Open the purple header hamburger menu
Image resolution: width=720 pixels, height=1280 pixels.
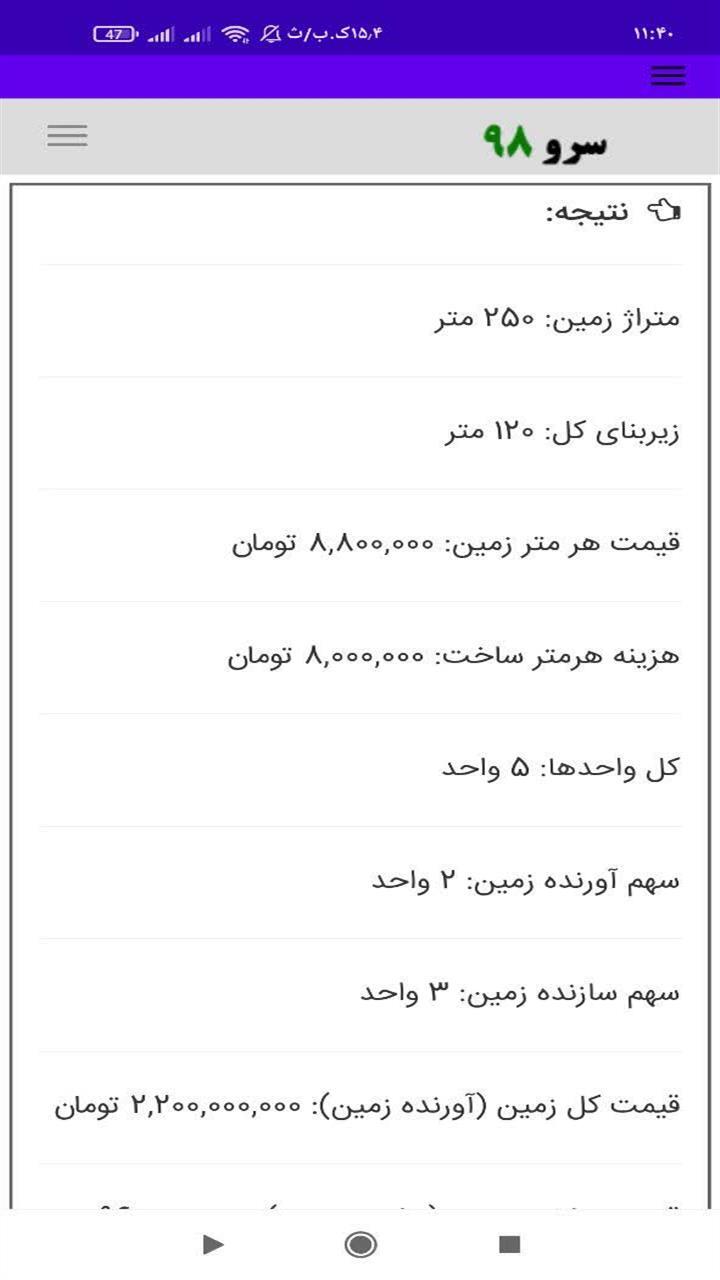pyautogui.click(x=667, y=75)
